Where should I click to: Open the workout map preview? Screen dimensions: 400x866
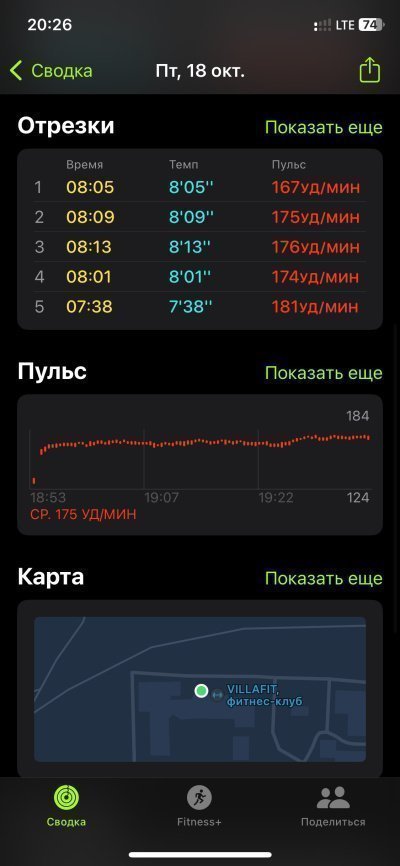200,689
